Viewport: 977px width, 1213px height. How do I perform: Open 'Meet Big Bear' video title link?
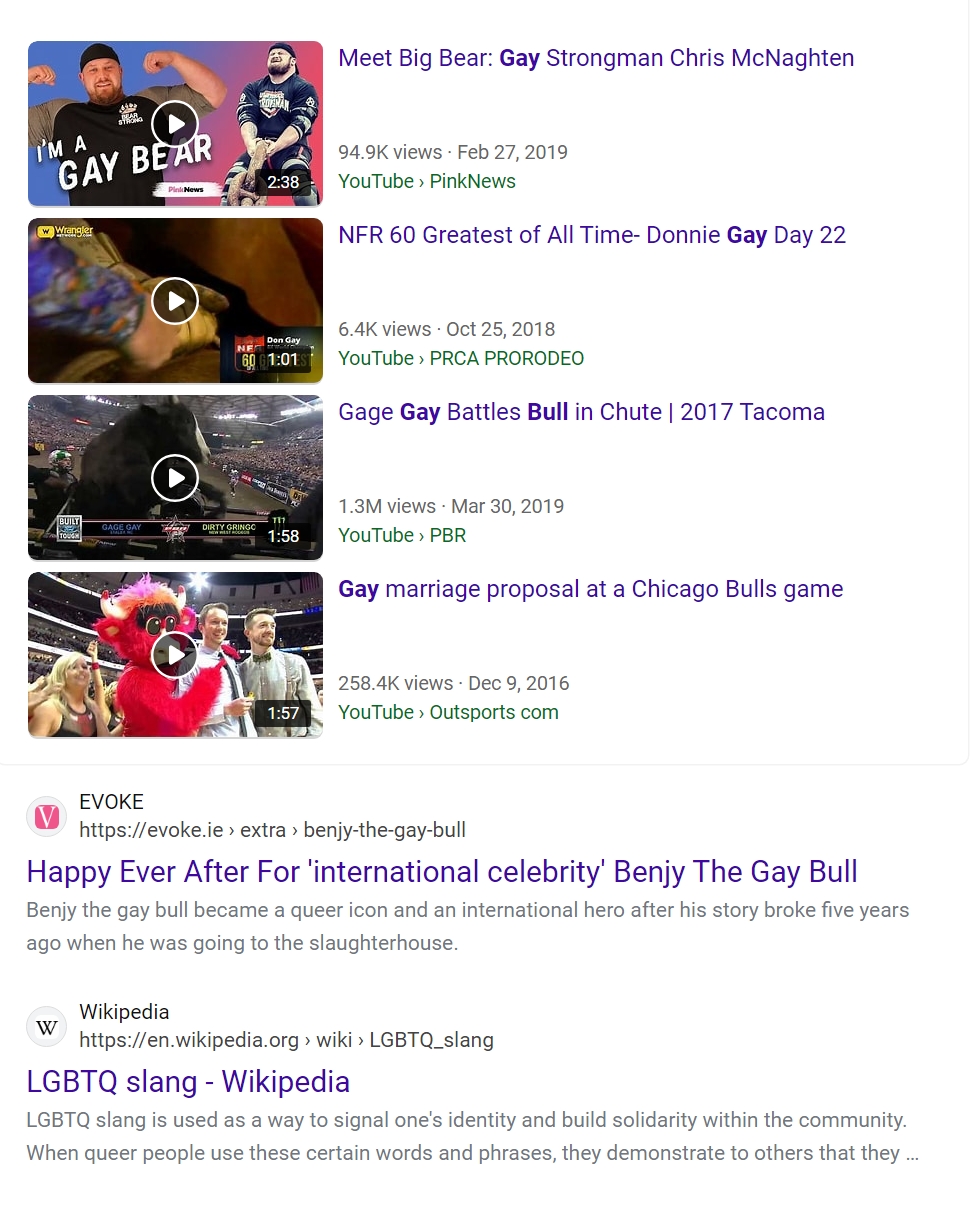click(x=596, y=58)
